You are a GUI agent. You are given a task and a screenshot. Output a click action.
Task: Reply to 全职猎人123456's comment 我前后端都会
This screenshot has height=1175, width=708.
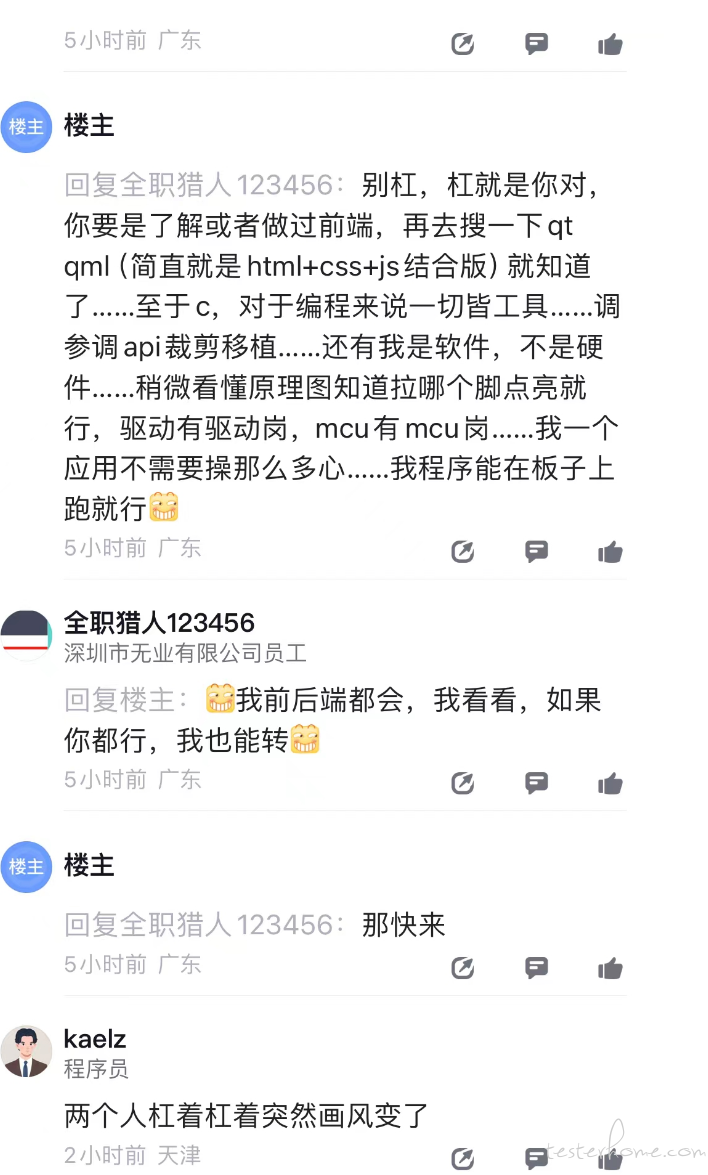click(537, 783)
